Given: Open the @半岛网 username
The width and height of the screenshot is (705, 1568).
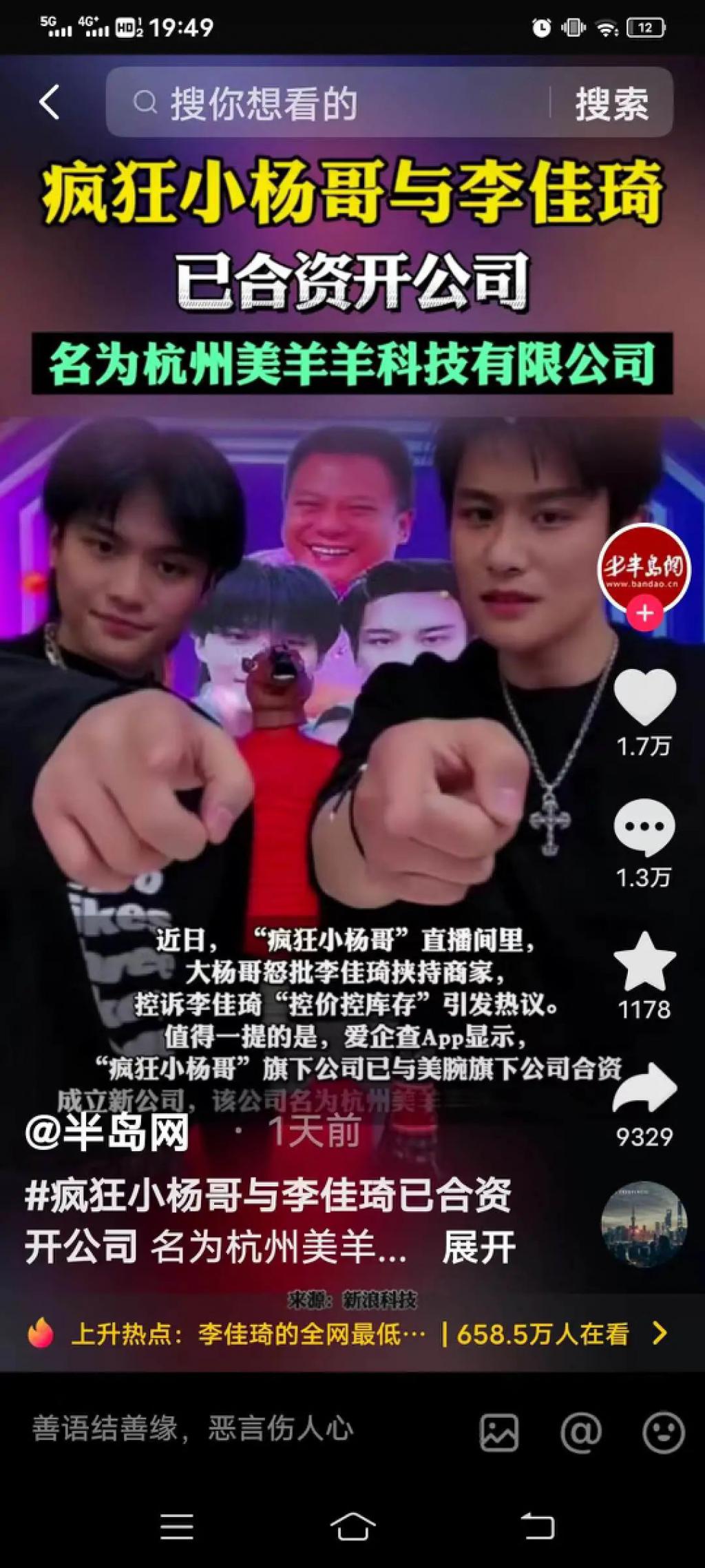Looking at the screenshot, I should [107, 1132].
